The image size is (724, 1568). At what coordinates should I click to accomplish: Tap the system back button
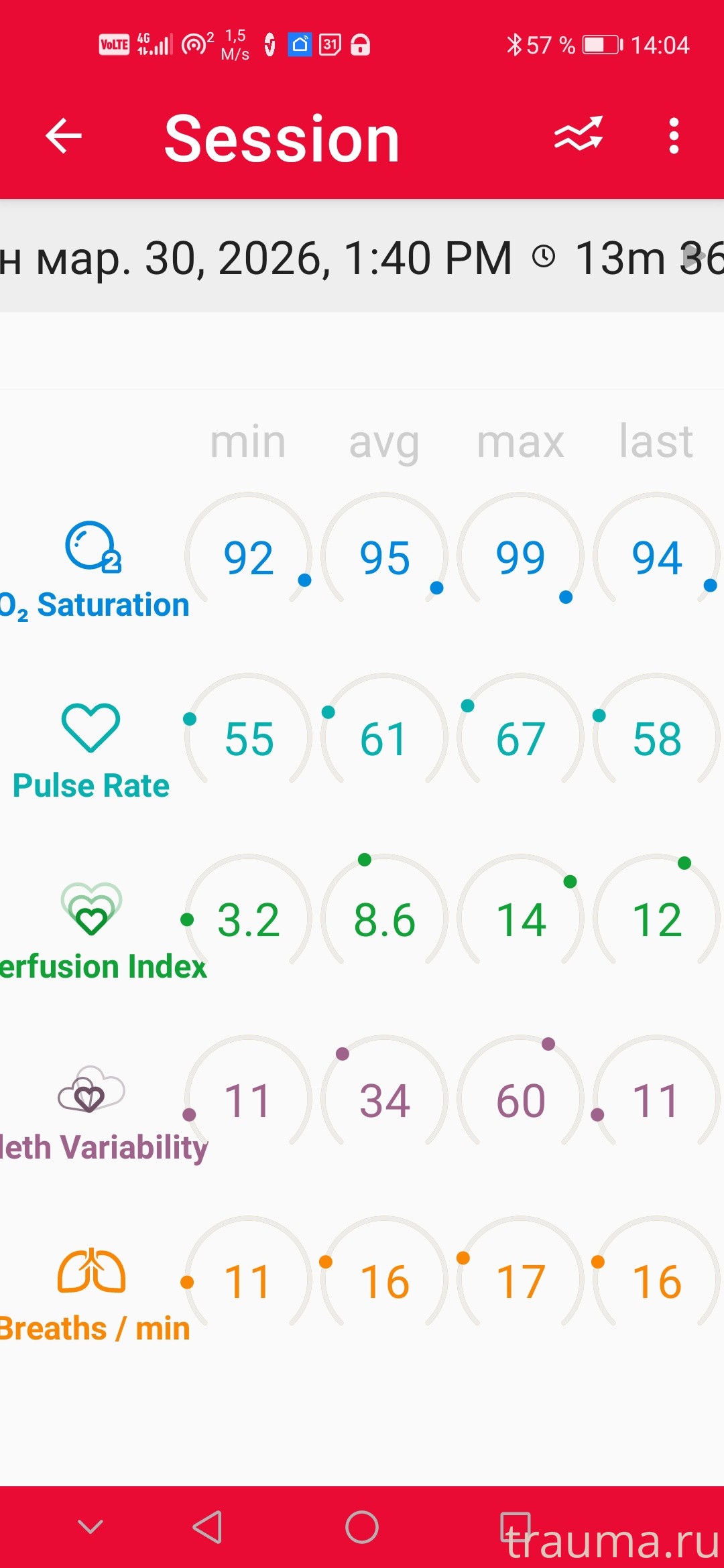208,1527
